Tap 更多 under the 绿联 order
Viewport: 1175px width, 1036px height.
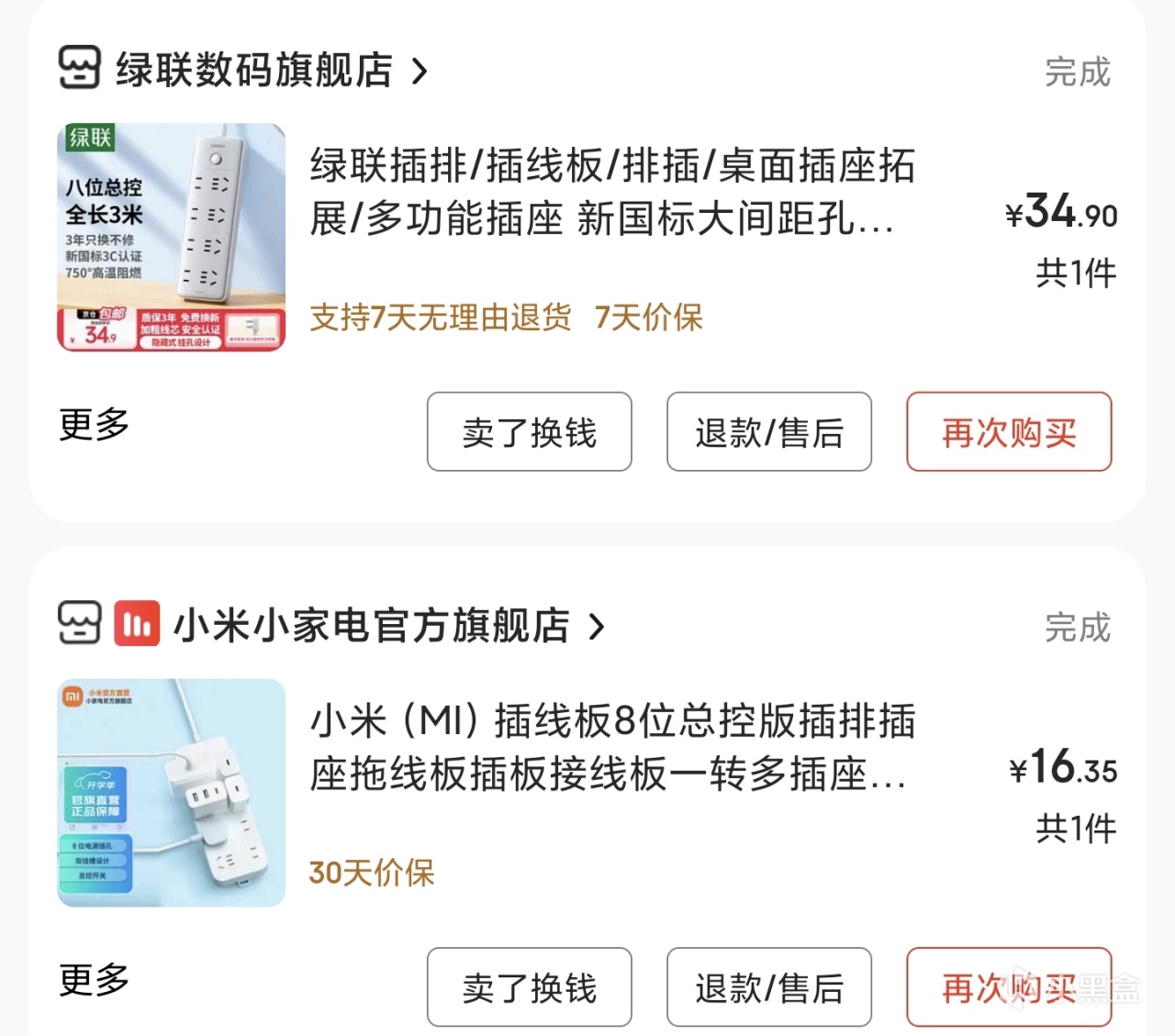[94, 425]
